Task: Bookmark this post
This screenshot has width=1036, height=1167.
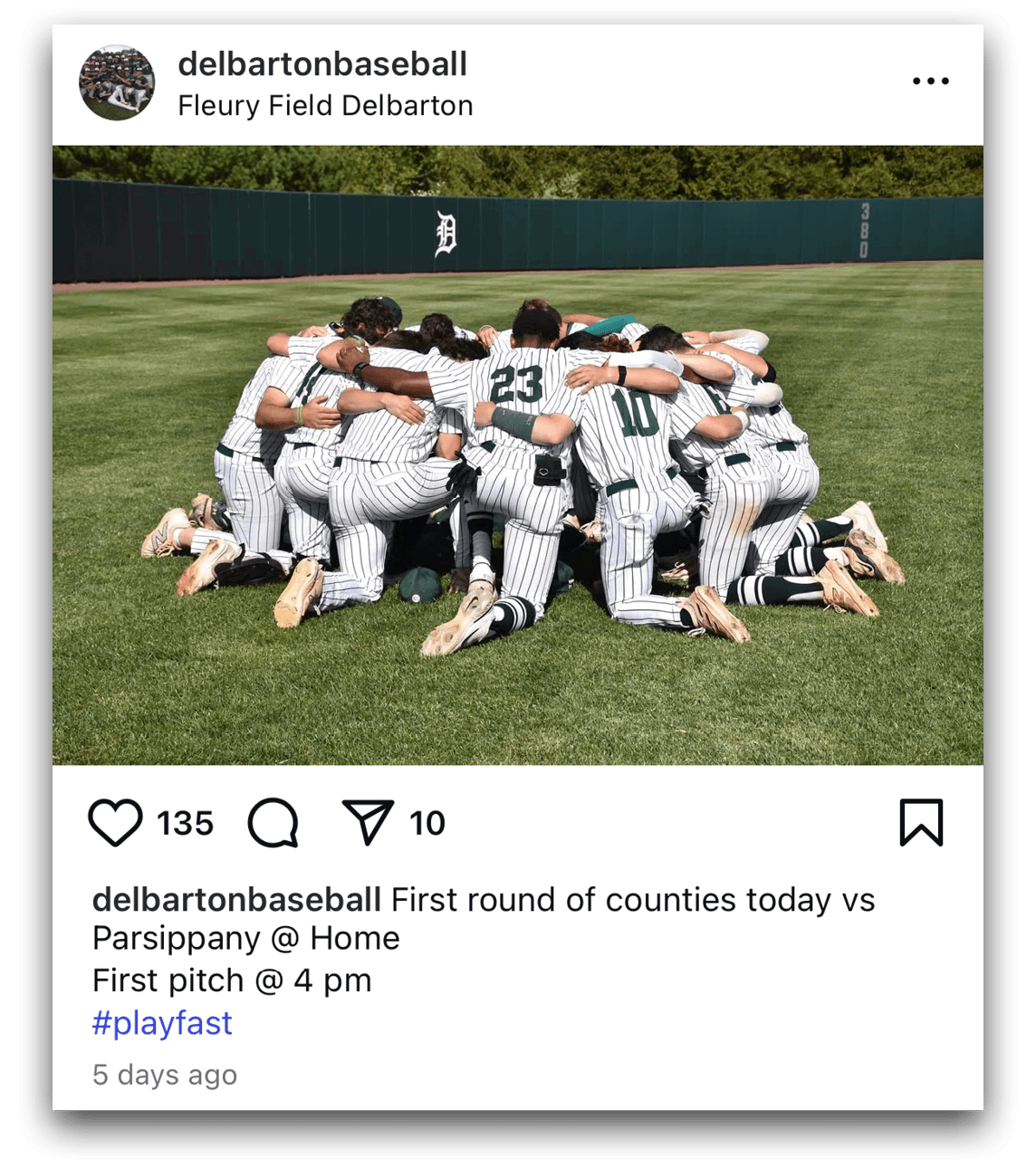Action: coord(921,823)
